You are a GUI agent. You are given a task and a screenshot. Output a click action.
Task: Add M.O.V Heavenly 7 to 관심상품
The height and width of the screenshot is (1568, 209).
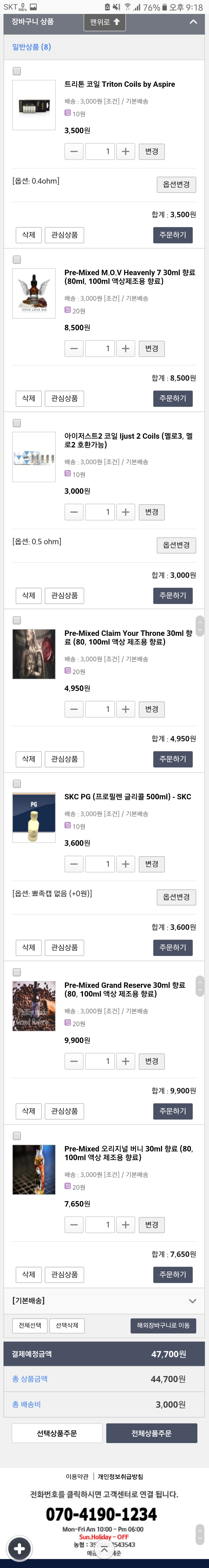pyautogui.click(x=64, y=399)
